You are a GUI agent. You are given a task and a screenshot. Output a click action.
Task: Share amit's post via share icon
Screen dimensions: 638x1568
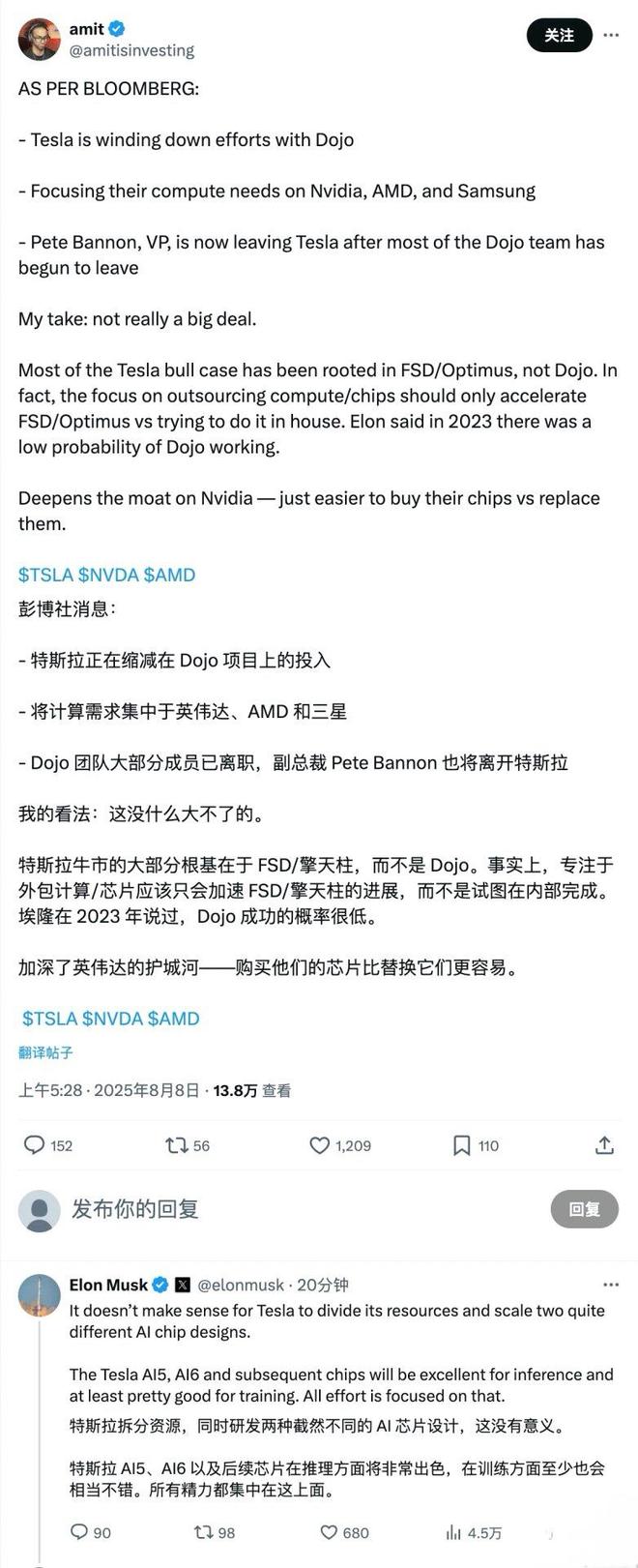(604, 1145)
